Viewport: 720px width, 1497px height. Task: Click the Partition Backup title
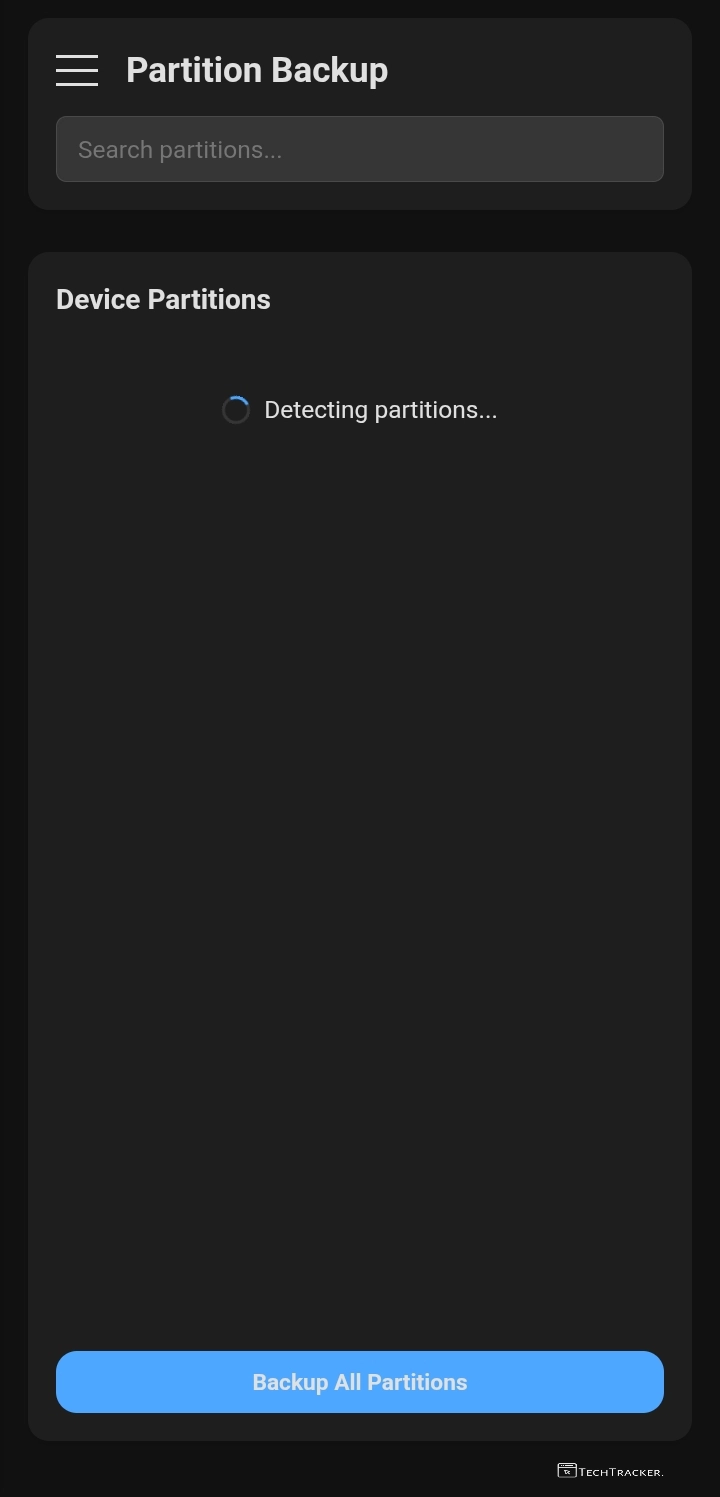coord(257,70)
